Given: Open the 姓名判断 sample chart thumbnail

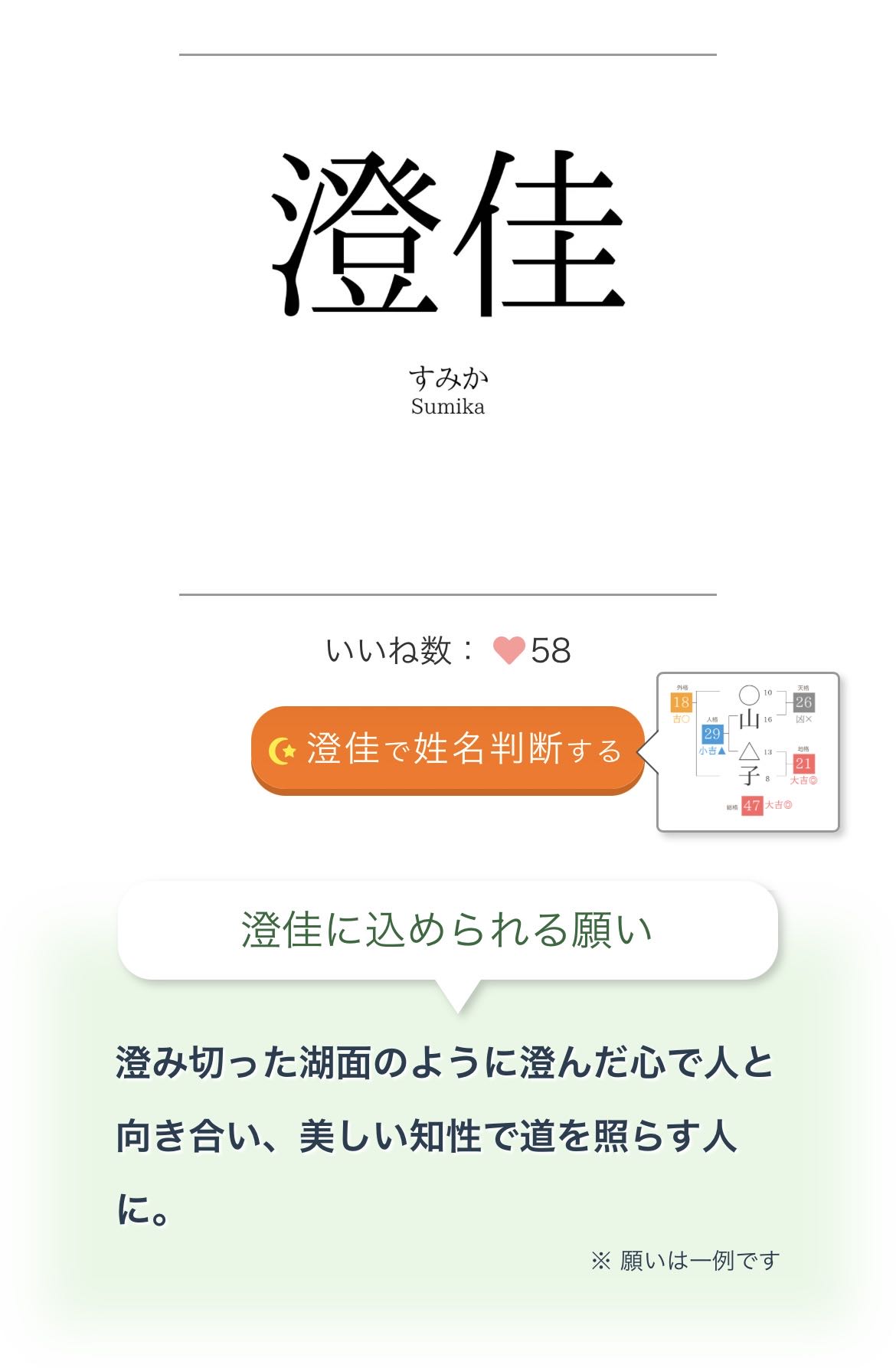Looking at the screenshot, I should [x=748, y=751].
